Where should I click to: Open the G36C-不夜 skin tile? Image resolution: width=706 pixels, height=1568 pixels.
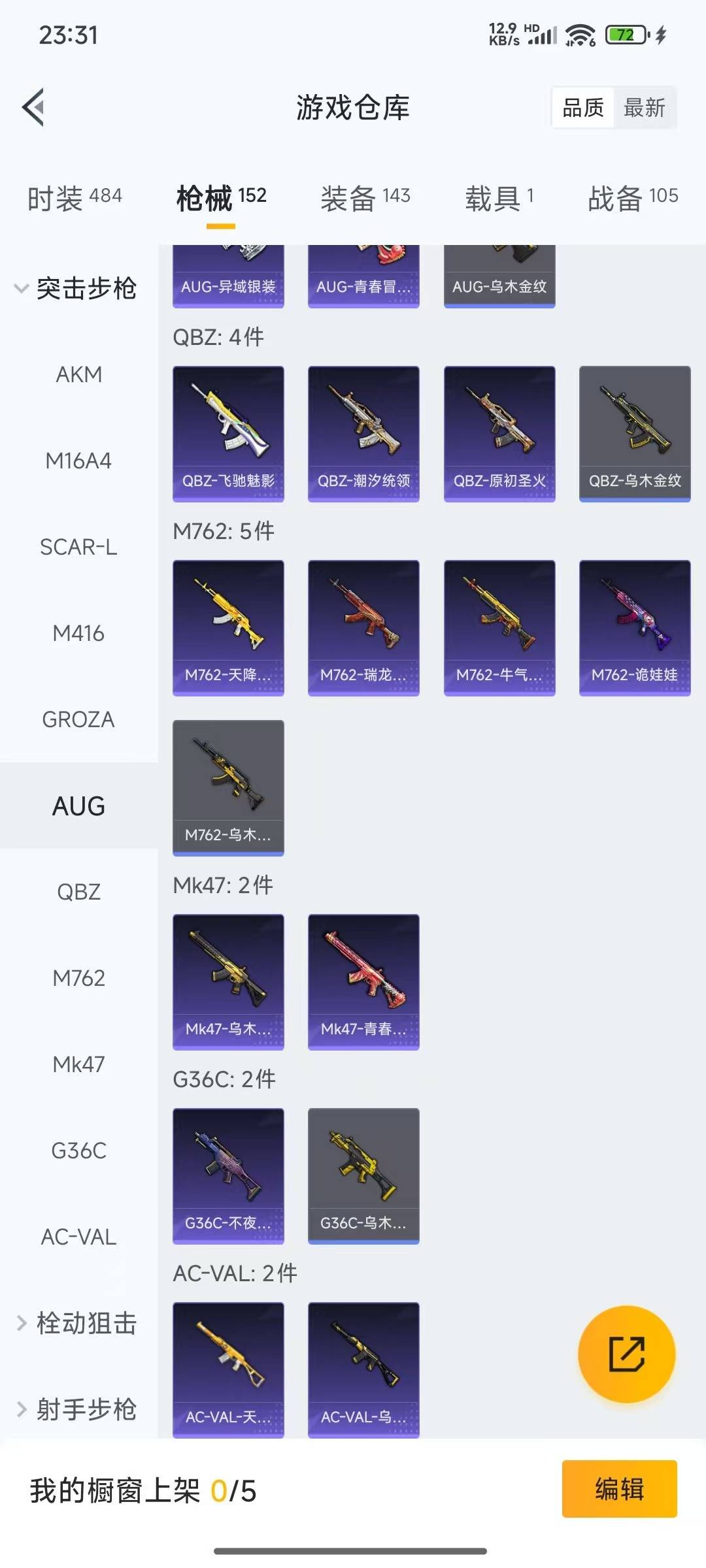point(228,1175)
